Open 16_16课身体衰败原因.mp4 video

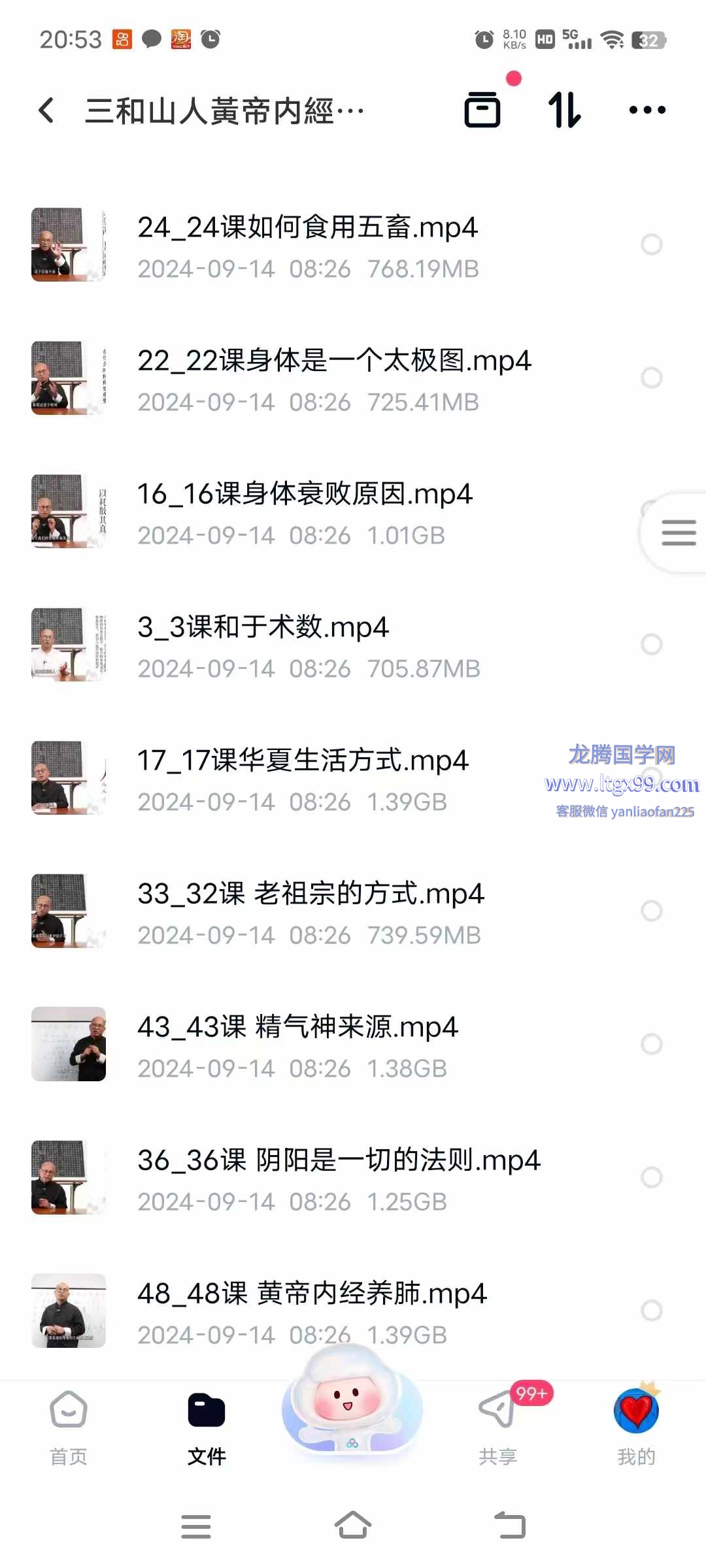pos(305,512)
